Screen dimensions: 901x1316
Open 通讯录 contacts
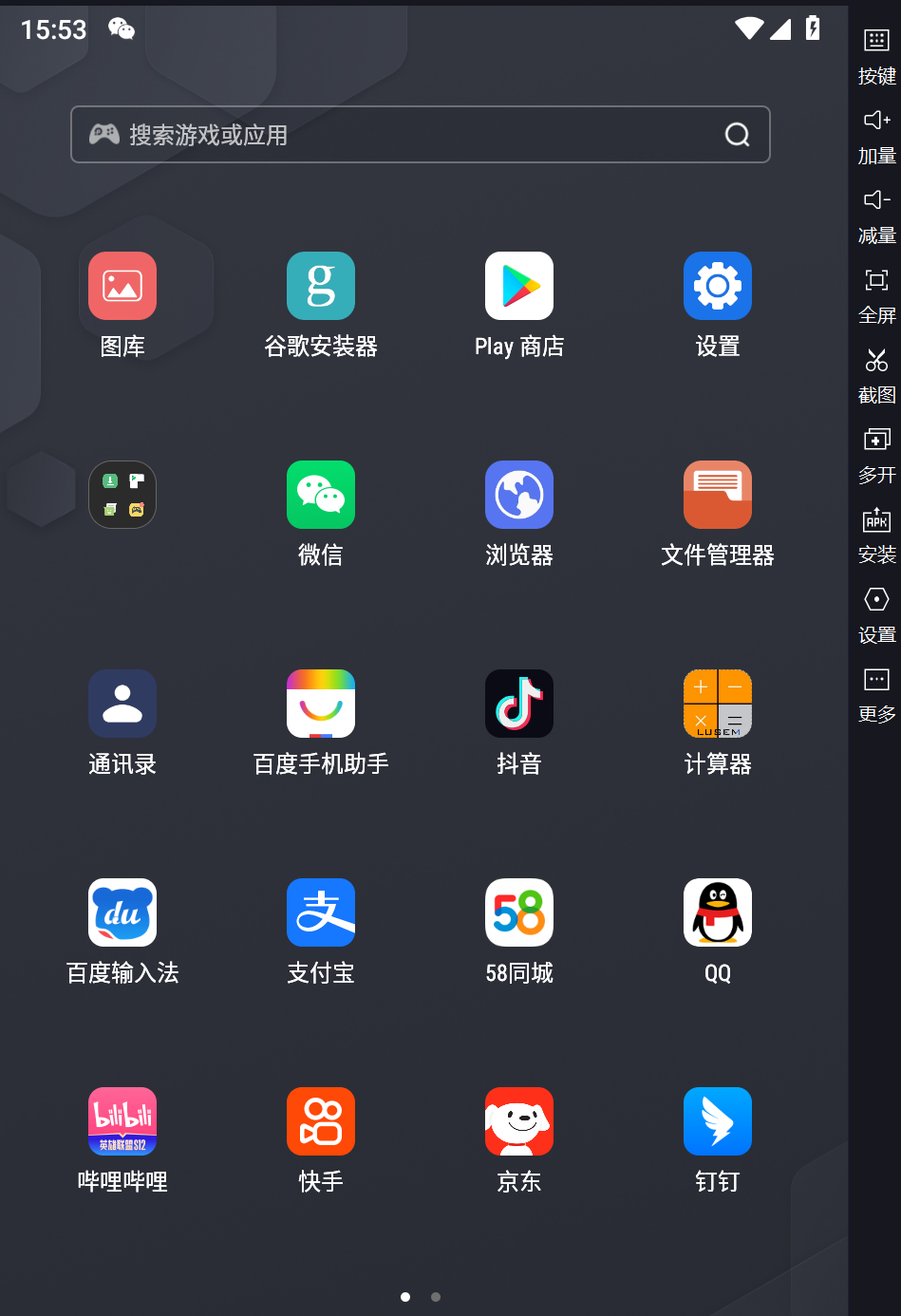122,704
